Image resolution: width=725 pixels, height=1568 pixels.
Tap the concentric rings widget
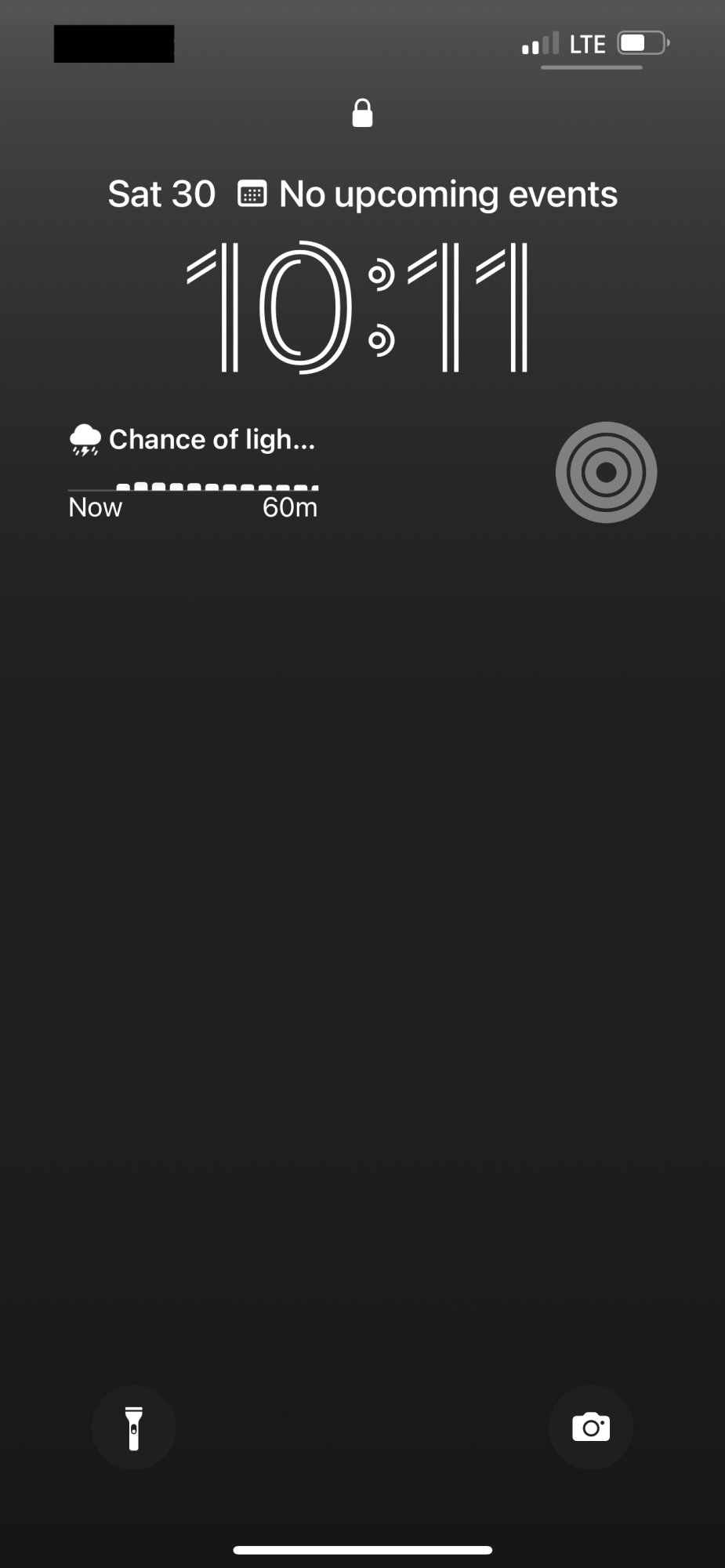pyautogui.click(x=606, y=472)
